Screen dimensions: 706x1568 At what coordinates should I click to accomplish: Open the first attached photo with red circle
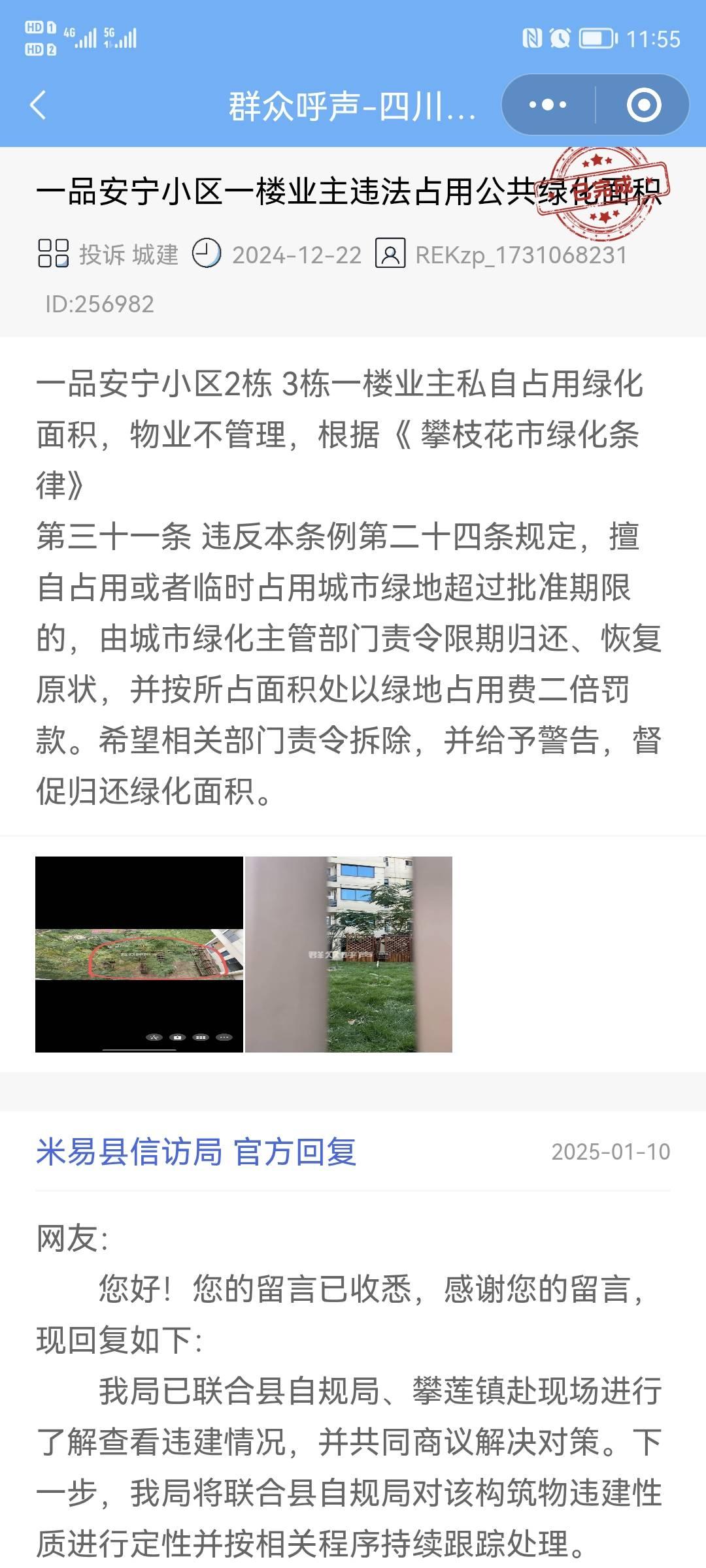coord(139,954)
